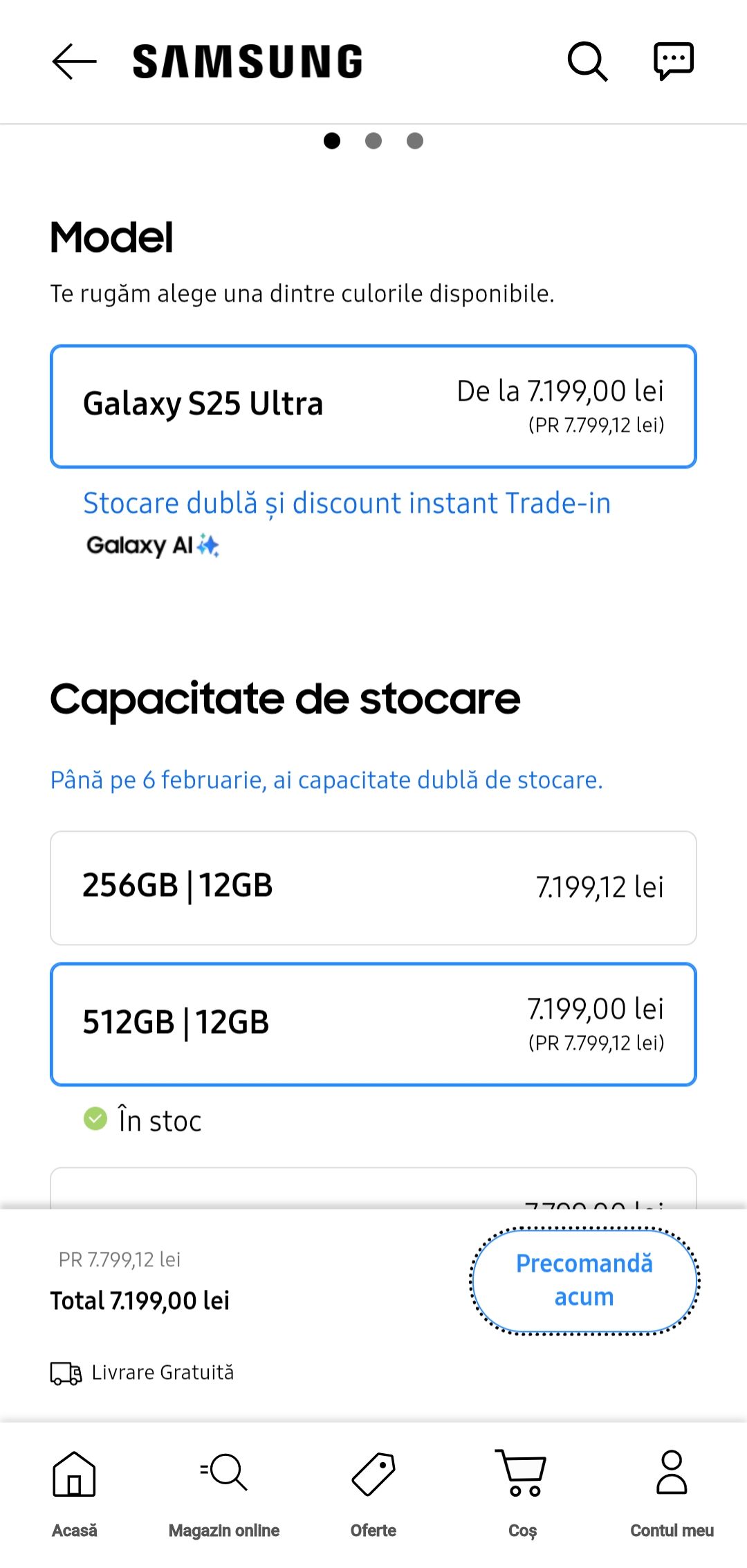Open search from the top bar
Image resolution: width=747 pixels, height=1568 pixels.
pyautogui.click(x=587, y=62)
